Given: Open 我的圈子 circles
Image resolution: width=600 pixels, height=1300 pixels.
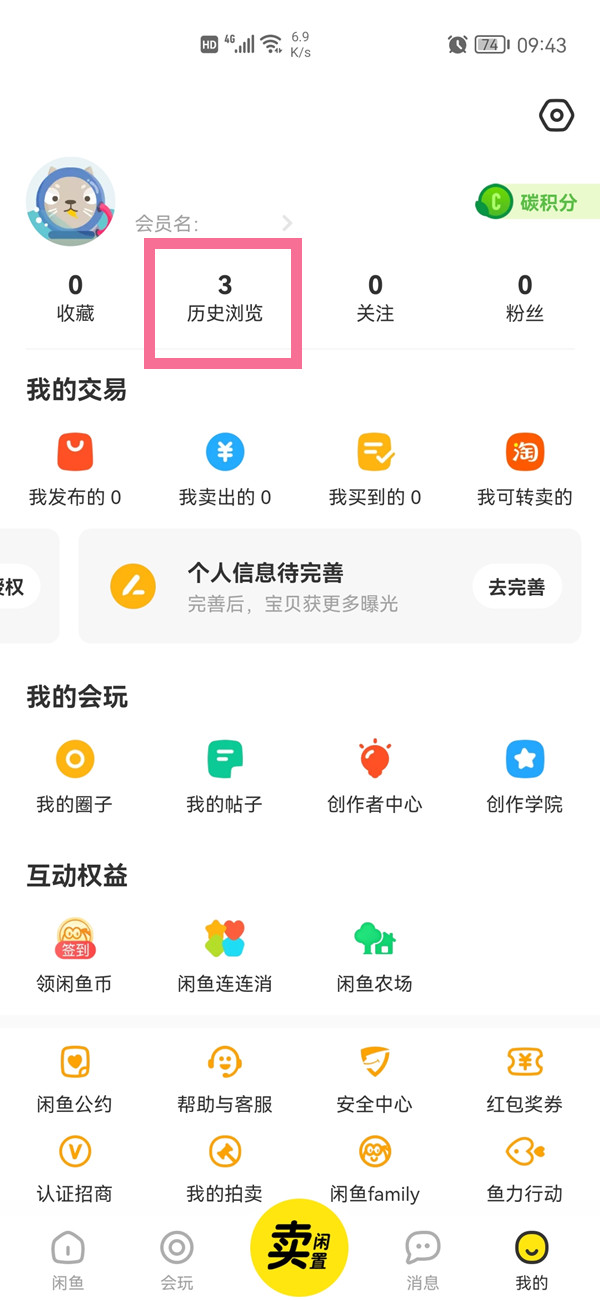Looking at the screenshot, I should [75, 775].
